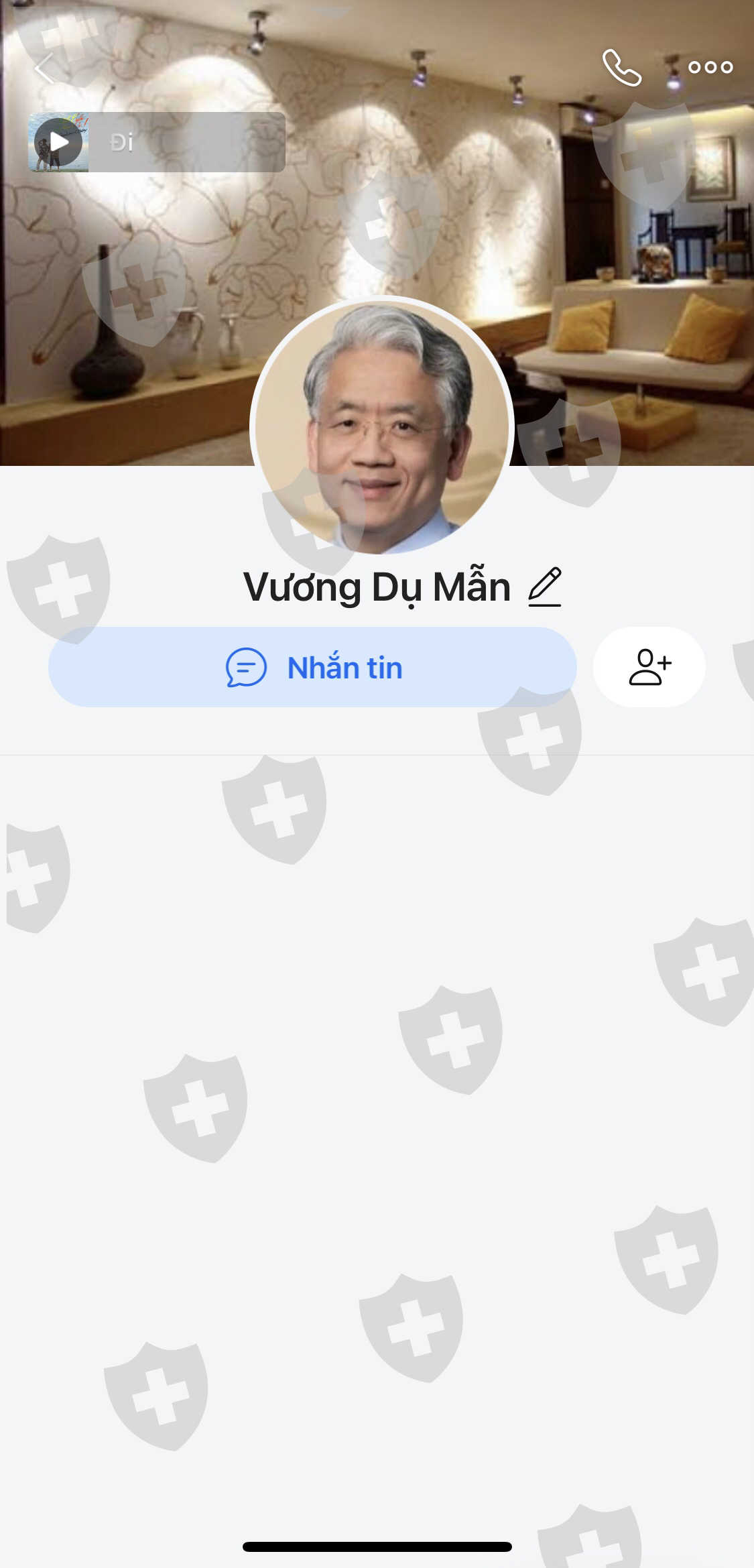
Task: Call Vương Dụ Mẫn with the phone icon
Action: 621,68
